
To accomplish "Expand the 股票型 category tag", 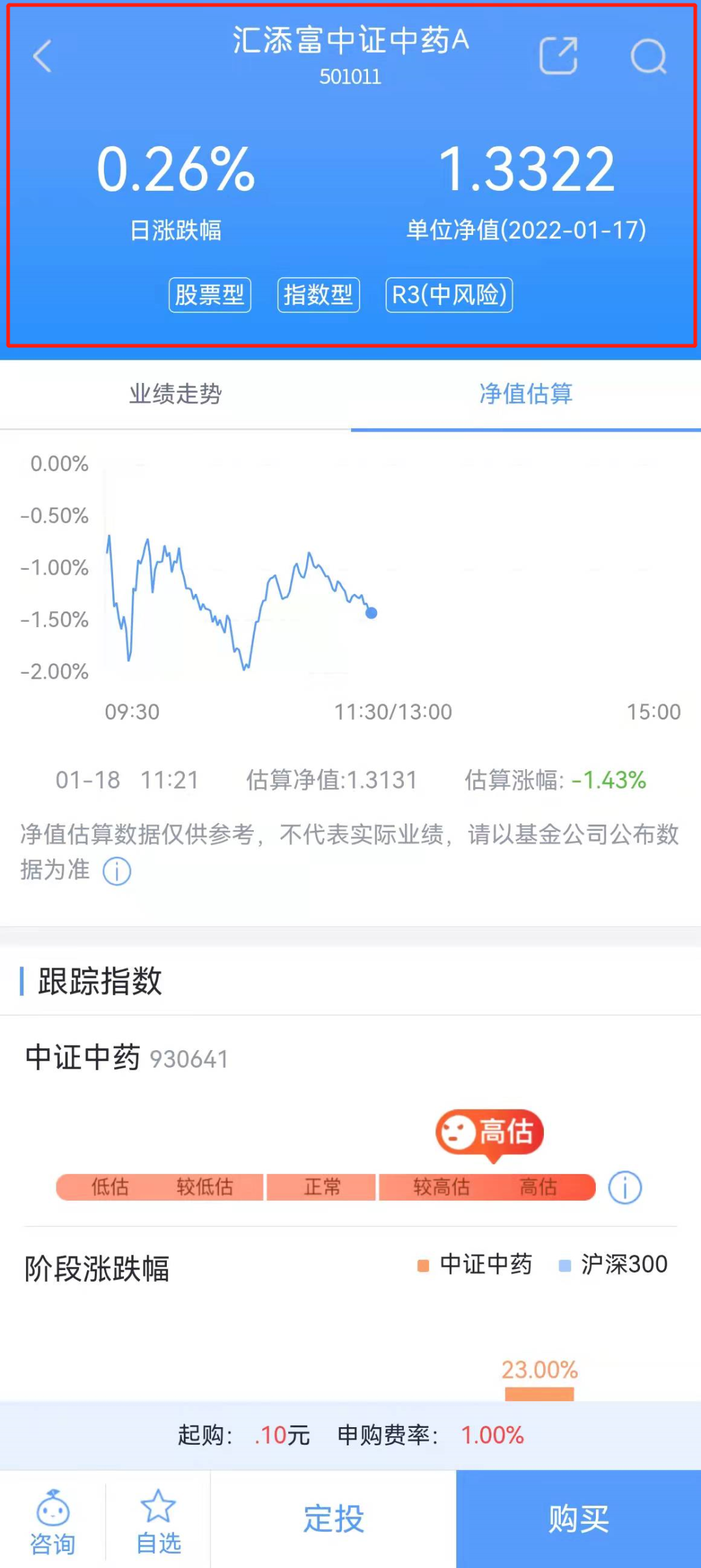I will click(210, 295).
